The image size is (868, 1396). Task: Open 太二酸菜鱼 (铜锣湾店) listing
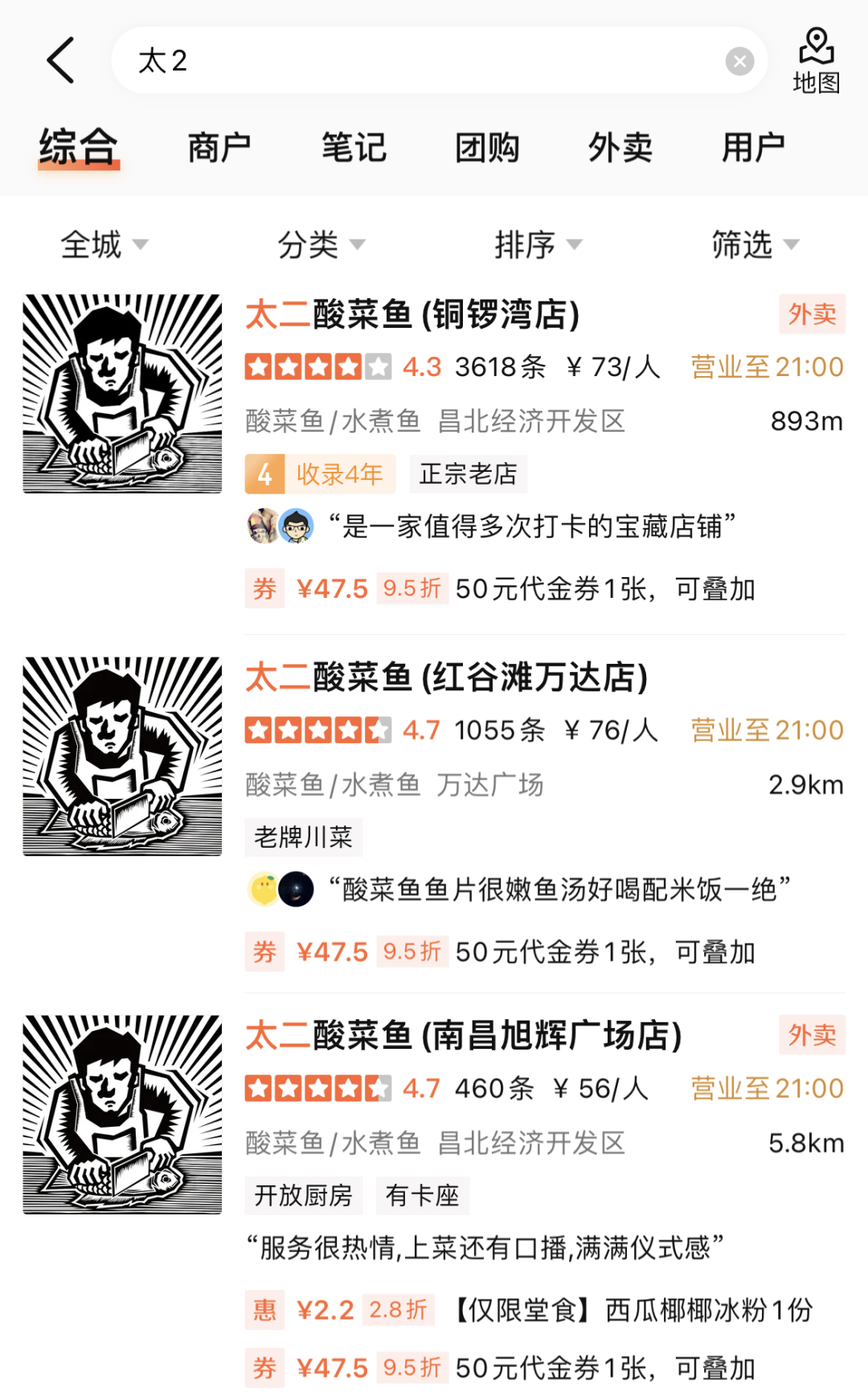[x=412, y=314]
